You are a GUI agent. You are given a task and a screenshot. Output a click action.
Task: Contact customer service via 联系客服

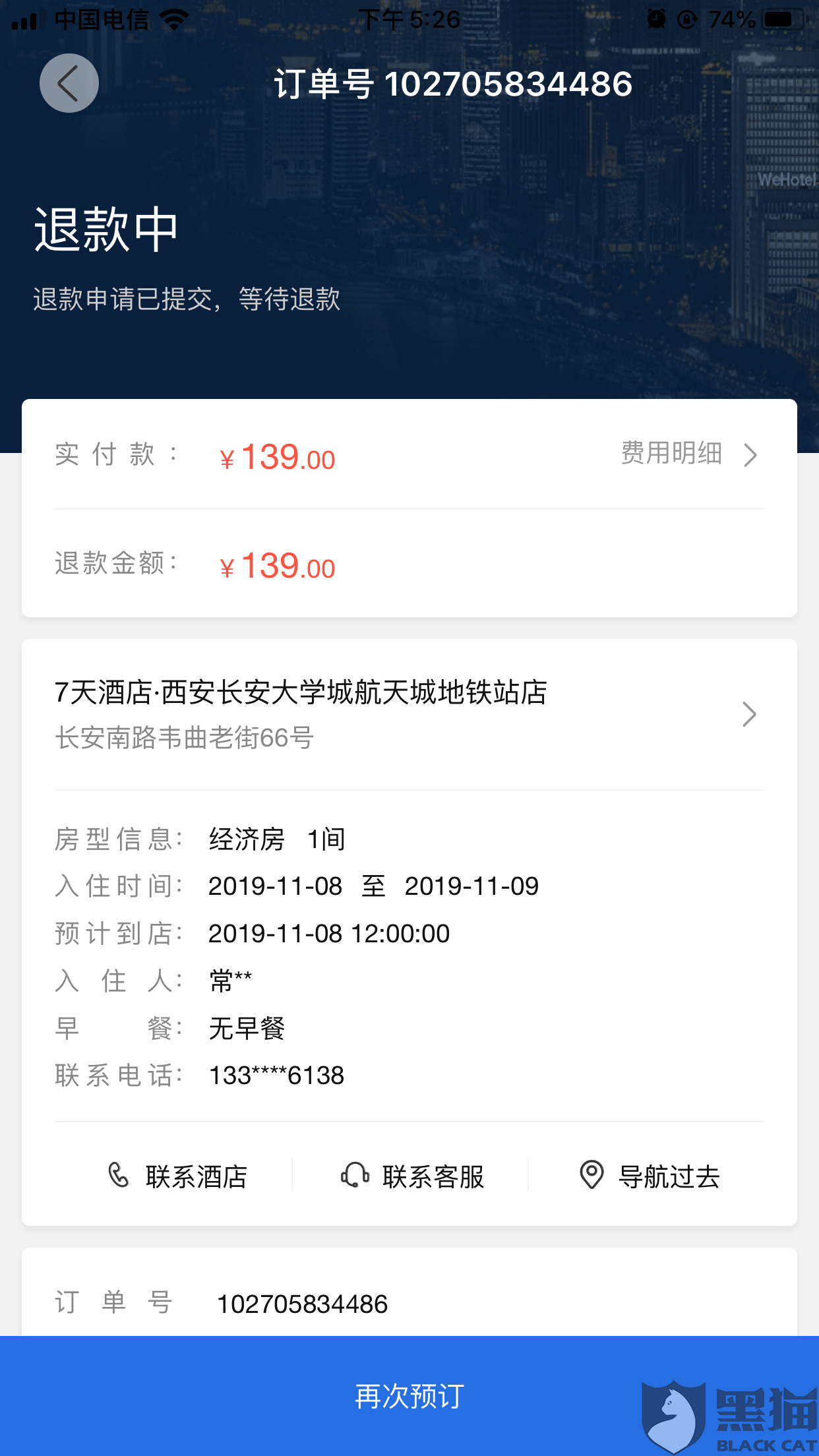413,1176
